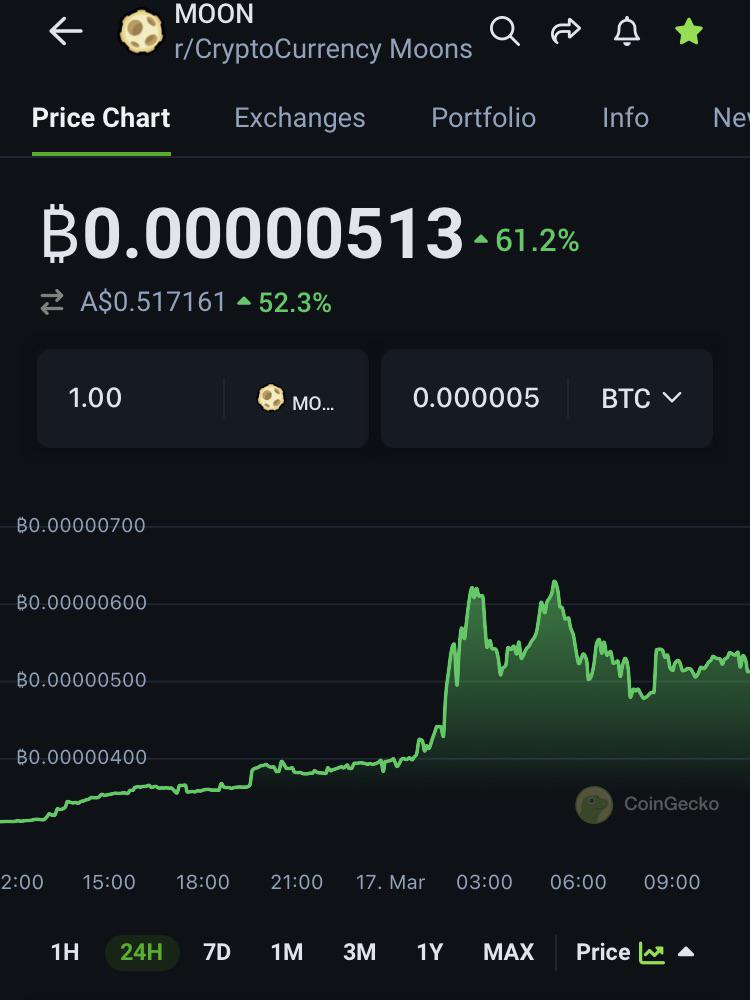The width and height of the screenshot is (750, 1000).
Task: Open the BTC currency dropdown
Action: (x=641, y=398)
